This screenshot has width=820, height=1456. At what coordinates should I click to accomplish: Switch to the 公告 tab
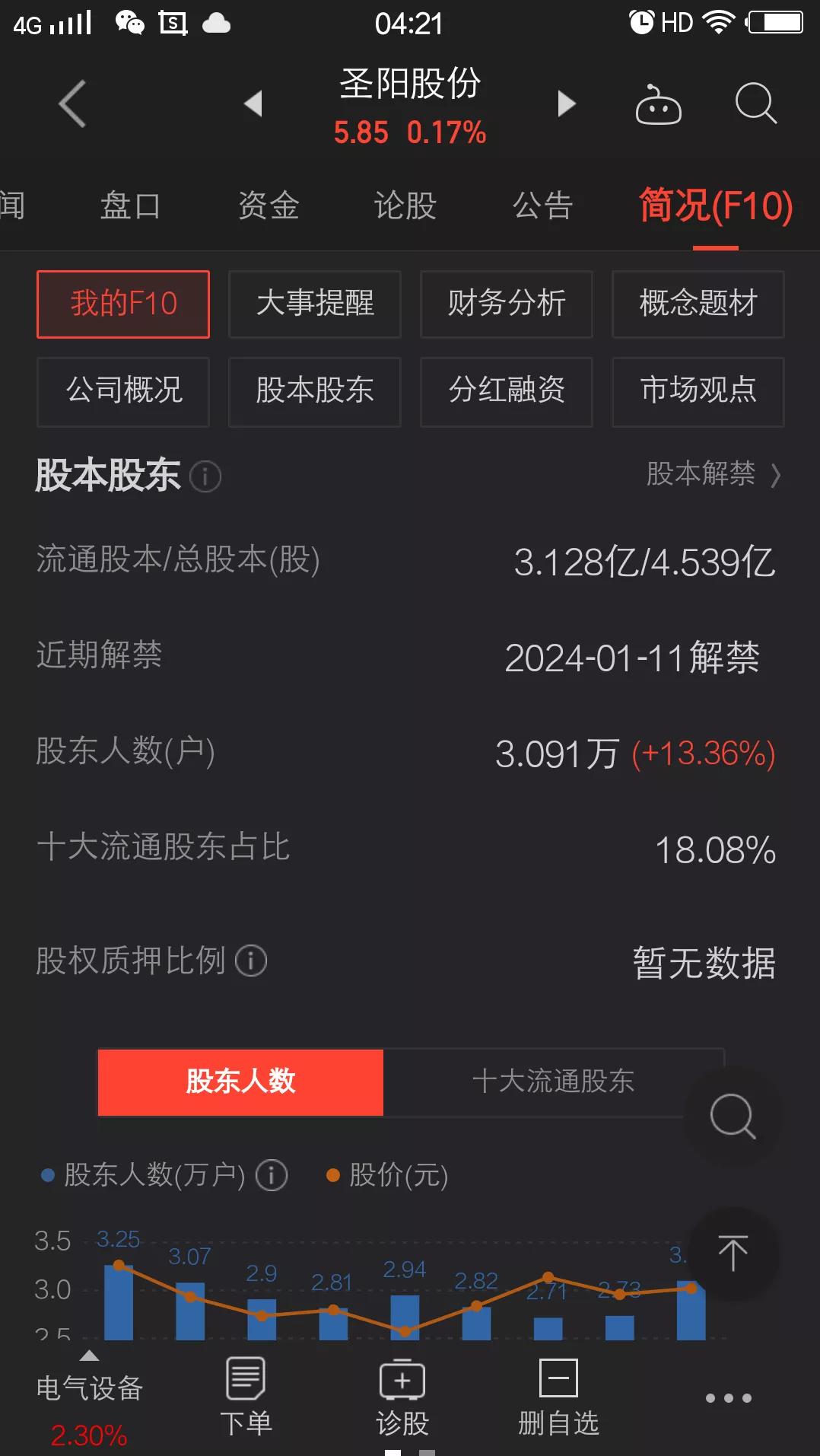(x=542, y=205)
